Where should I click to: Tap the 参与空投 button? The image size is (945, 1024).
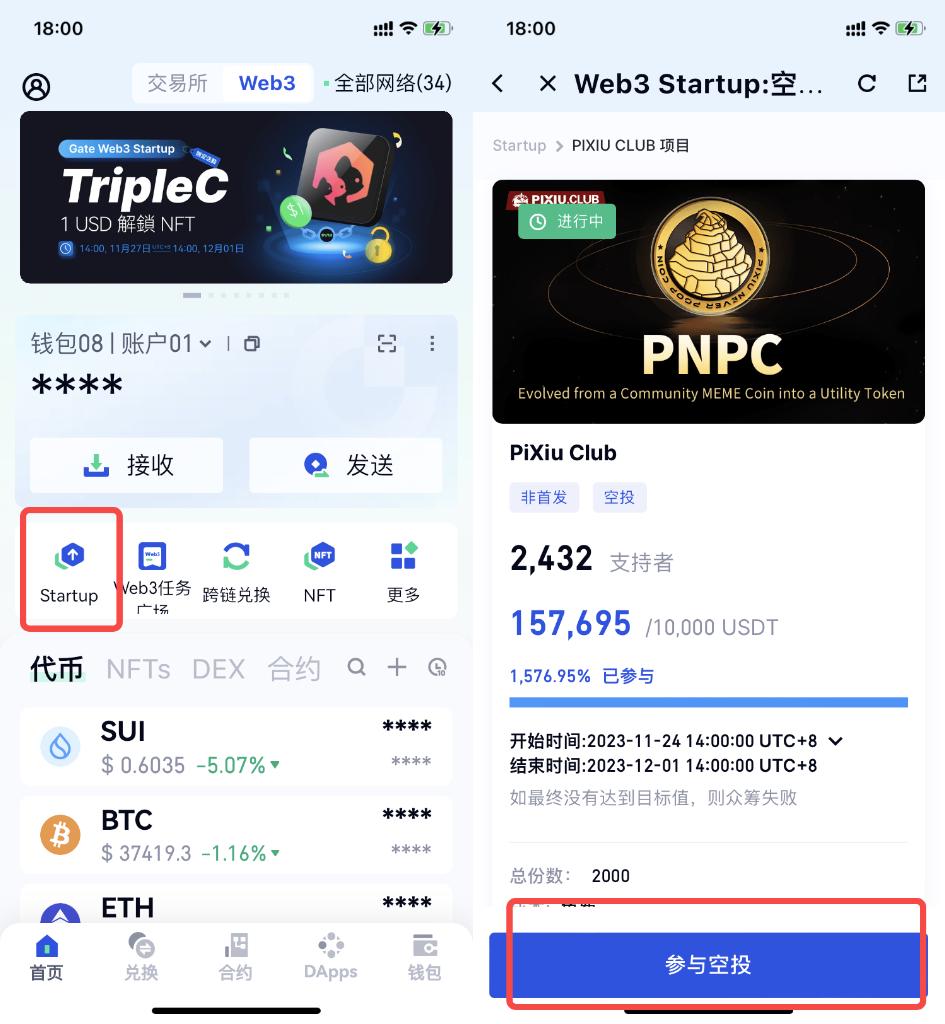pos(708,965)
